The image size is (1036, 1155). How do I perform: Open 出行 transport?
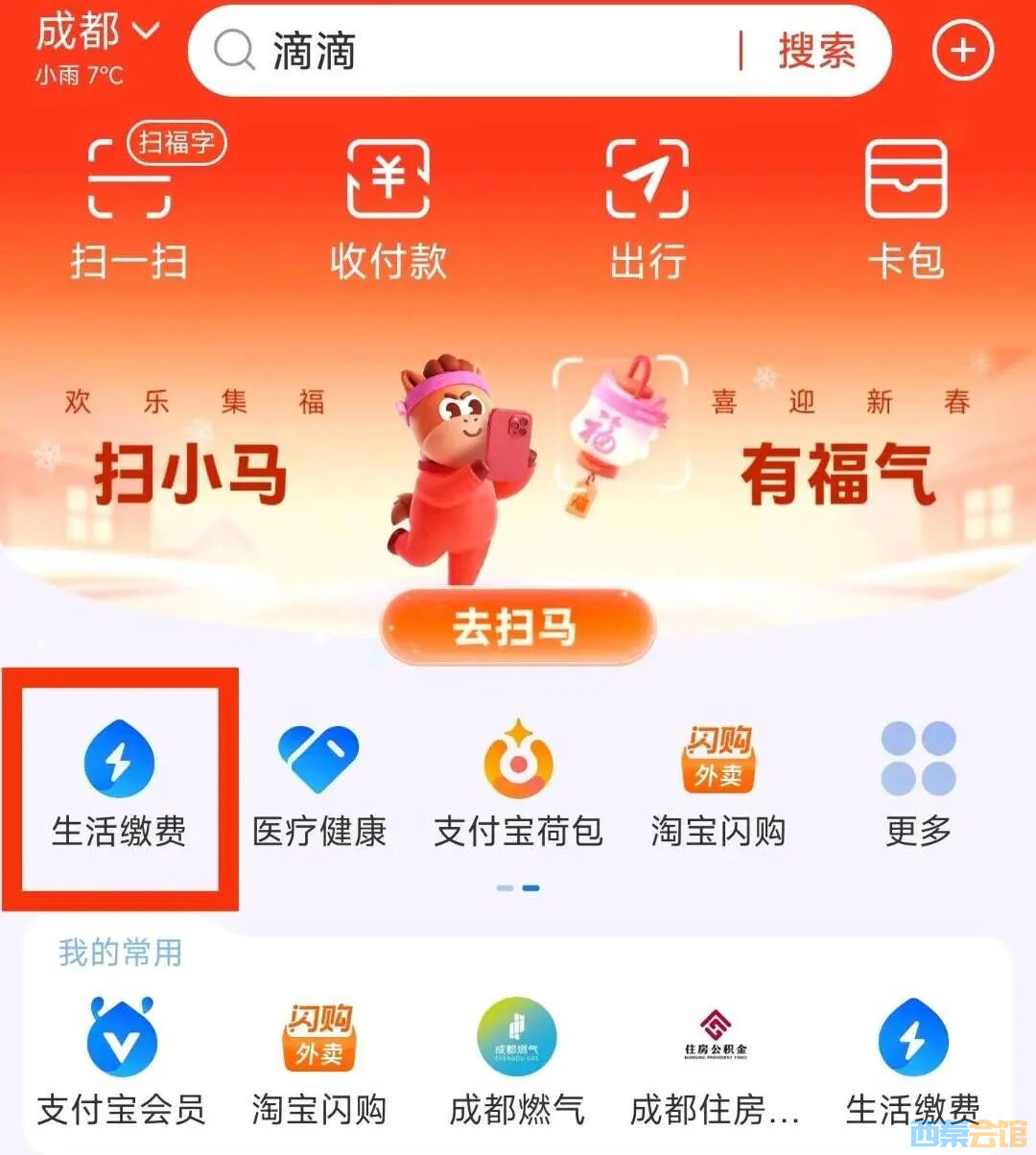pos(647,208)
